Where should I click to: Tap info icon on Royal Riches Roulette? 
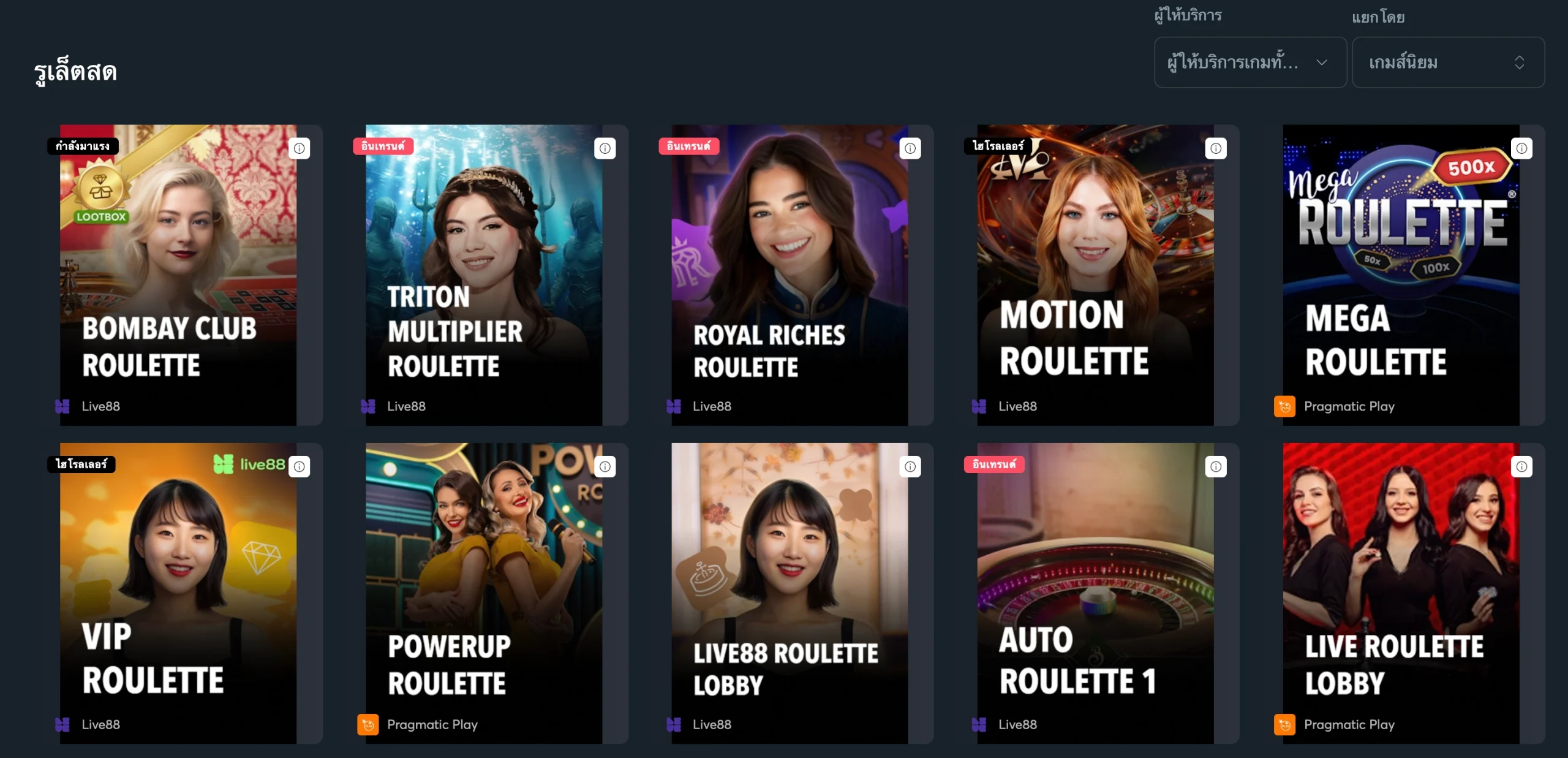tap(910, 148)
